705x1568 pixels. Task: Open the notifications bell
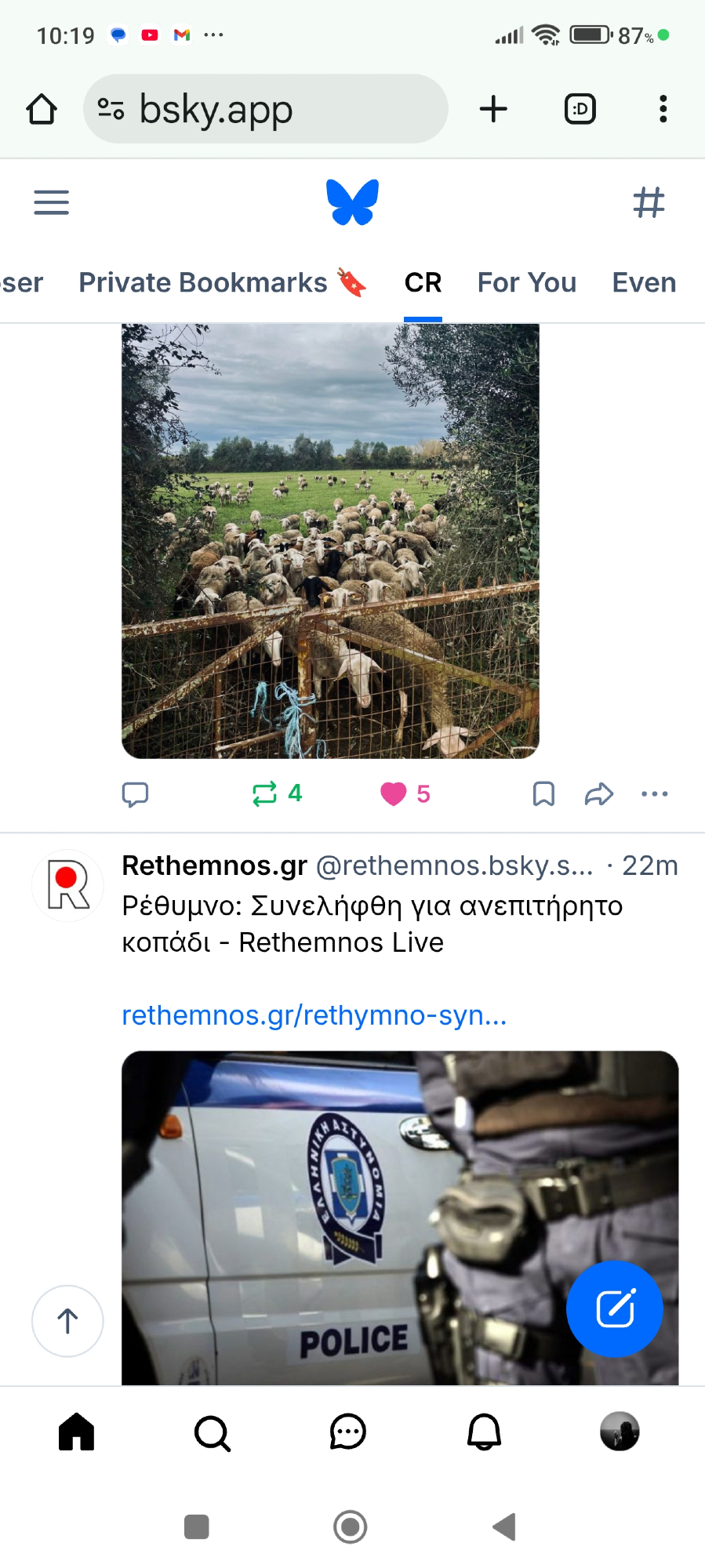[x=484, y=1432]
